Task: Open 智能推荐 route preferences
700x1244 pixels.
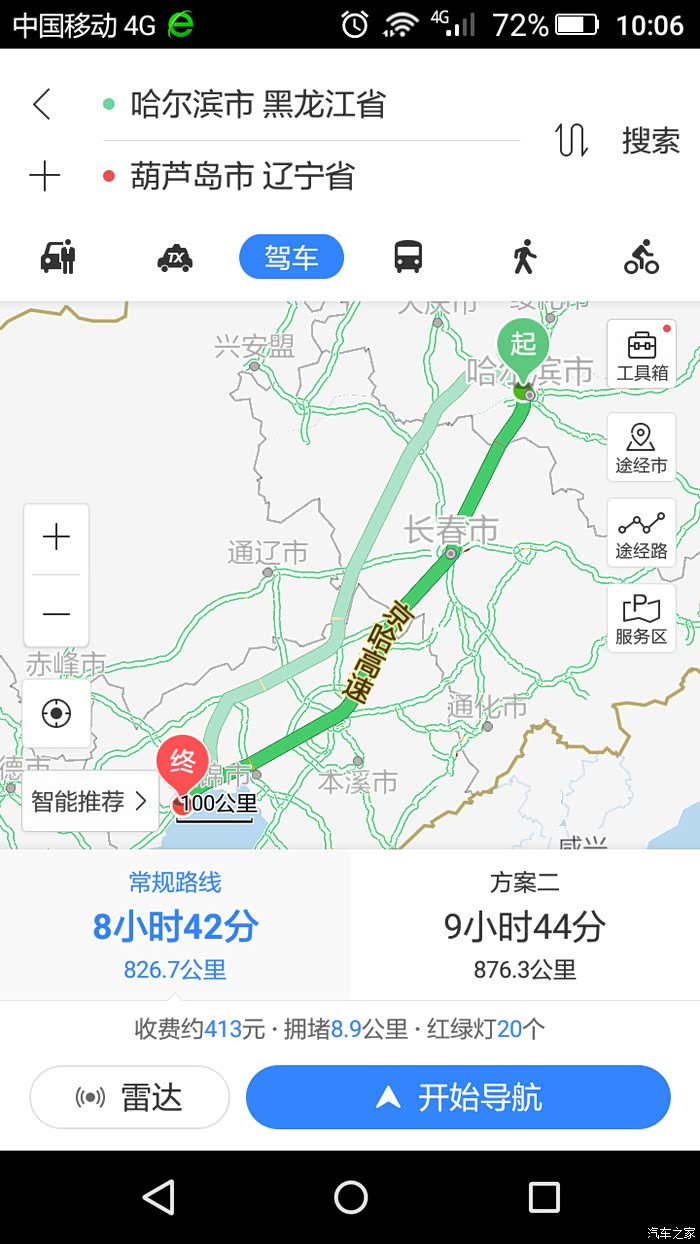Action: 90,801
